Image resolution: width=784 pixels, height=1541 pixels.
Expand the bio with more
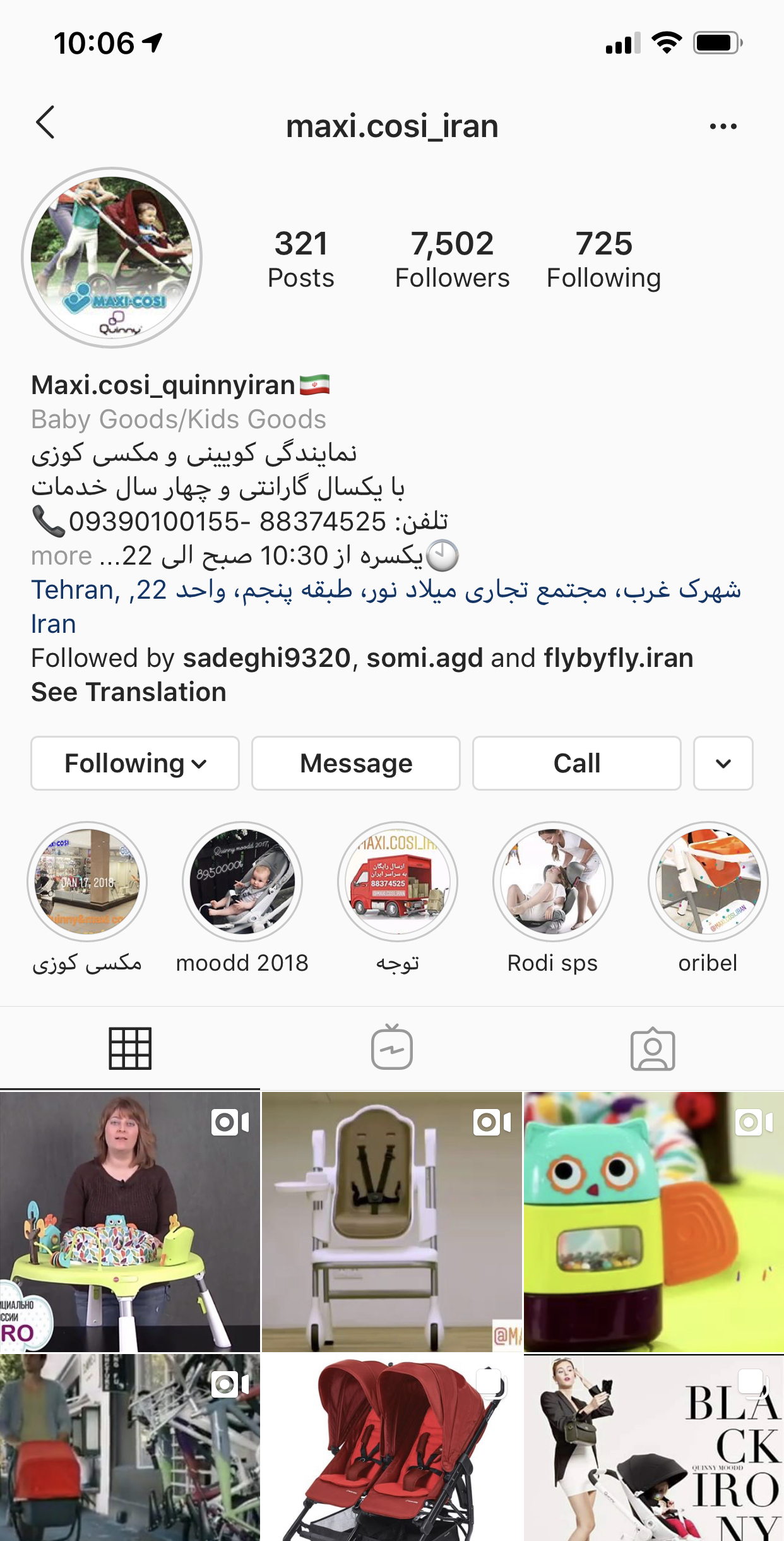click(x=61, y=556)
